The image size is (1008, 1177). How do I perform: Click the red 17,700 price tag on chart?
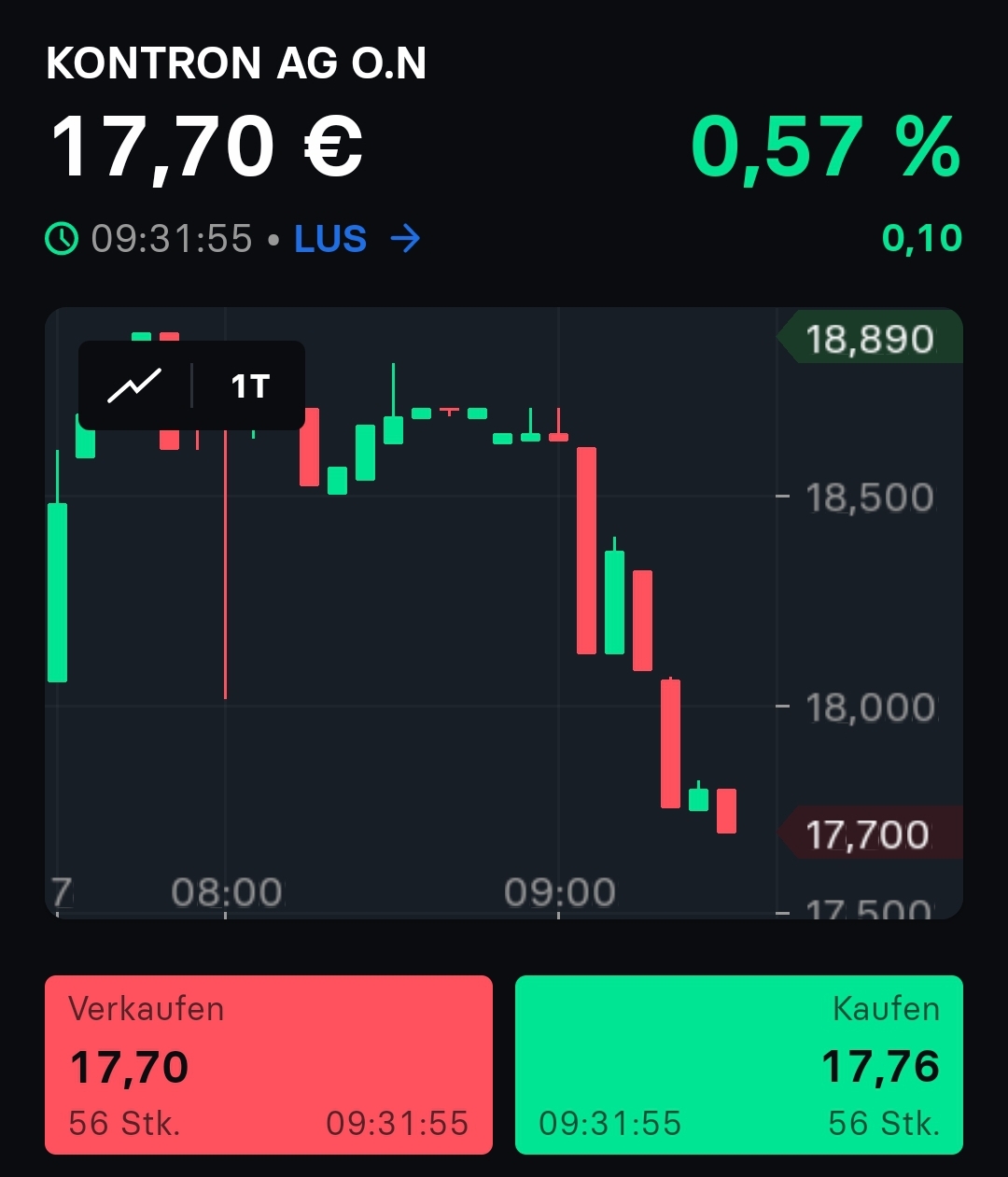[x=868, y=834]
